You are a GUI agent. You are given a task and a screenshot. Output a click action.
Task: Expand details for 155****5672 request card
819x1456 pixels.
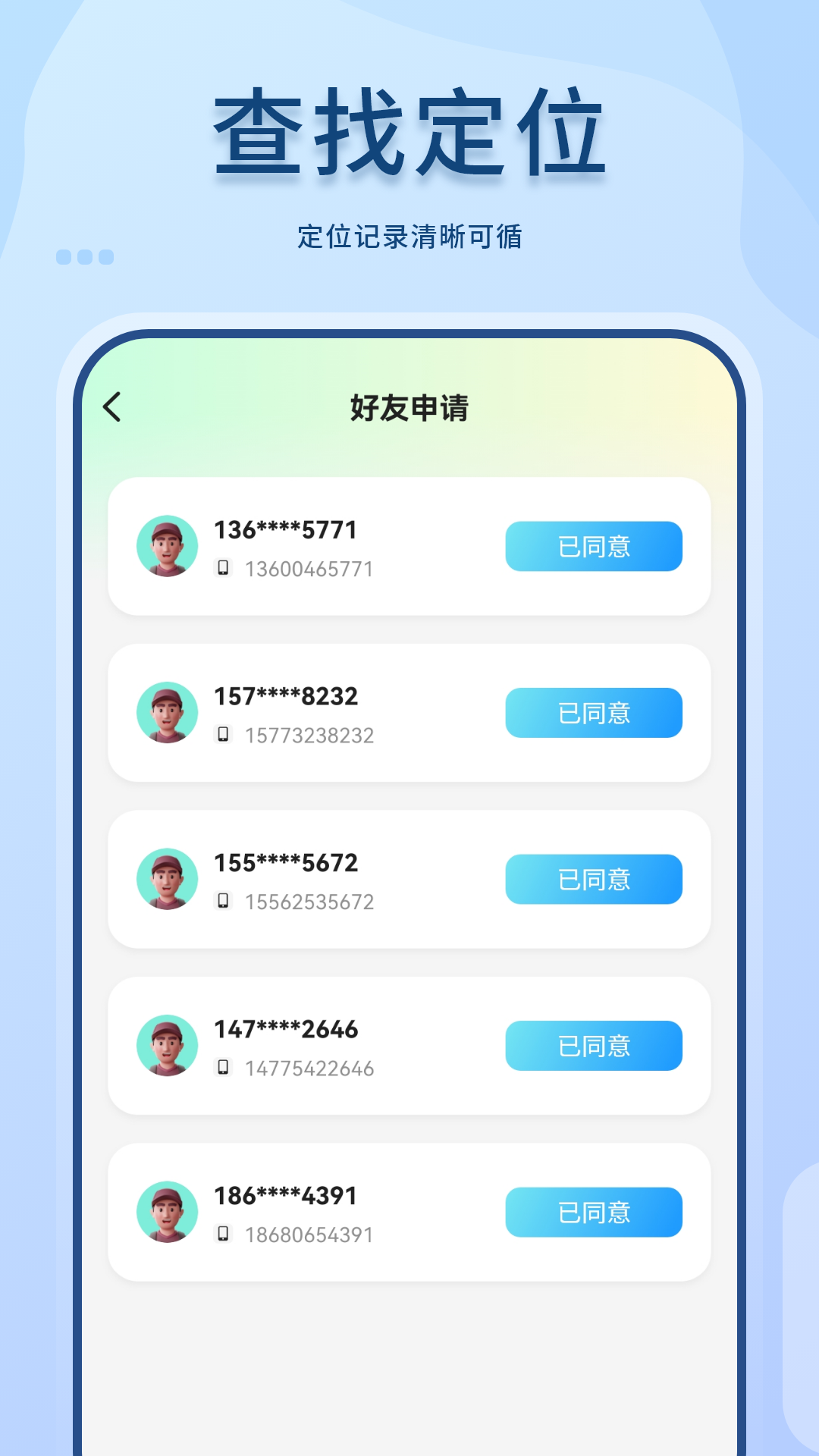409,878
